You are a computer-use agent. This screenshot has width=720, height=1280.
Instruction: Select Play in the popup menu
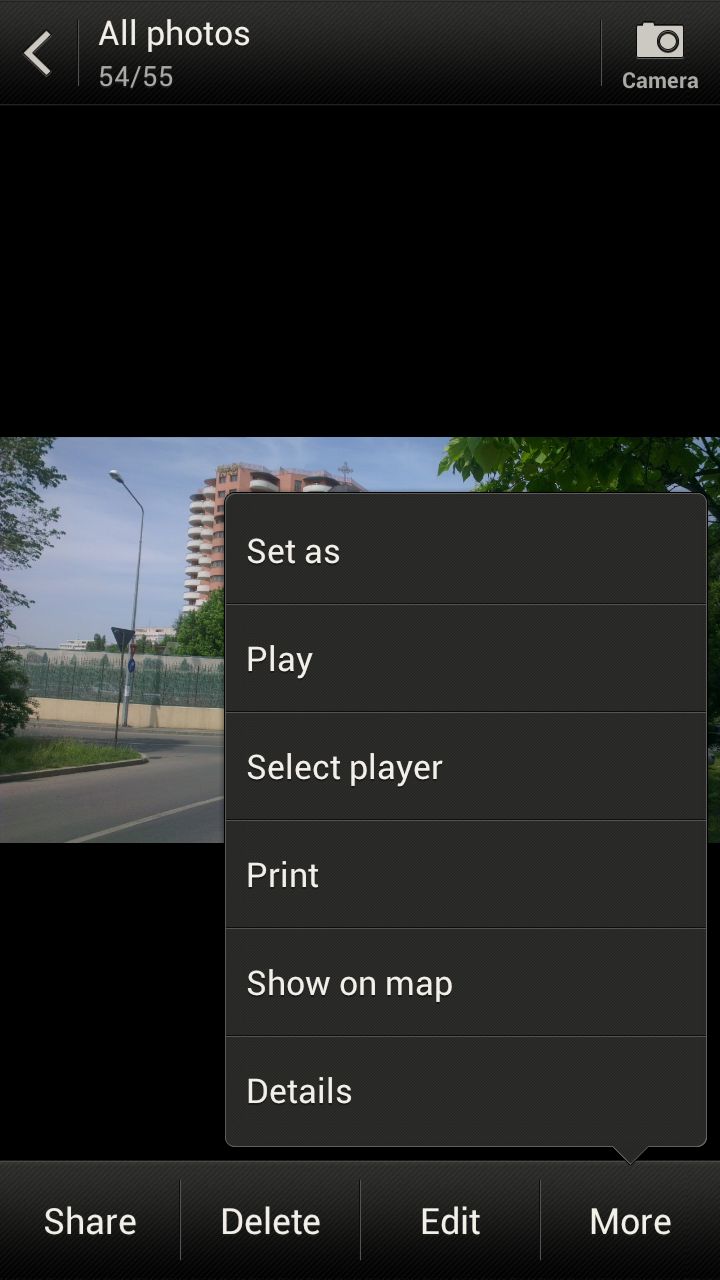click(x=465, y=659)
